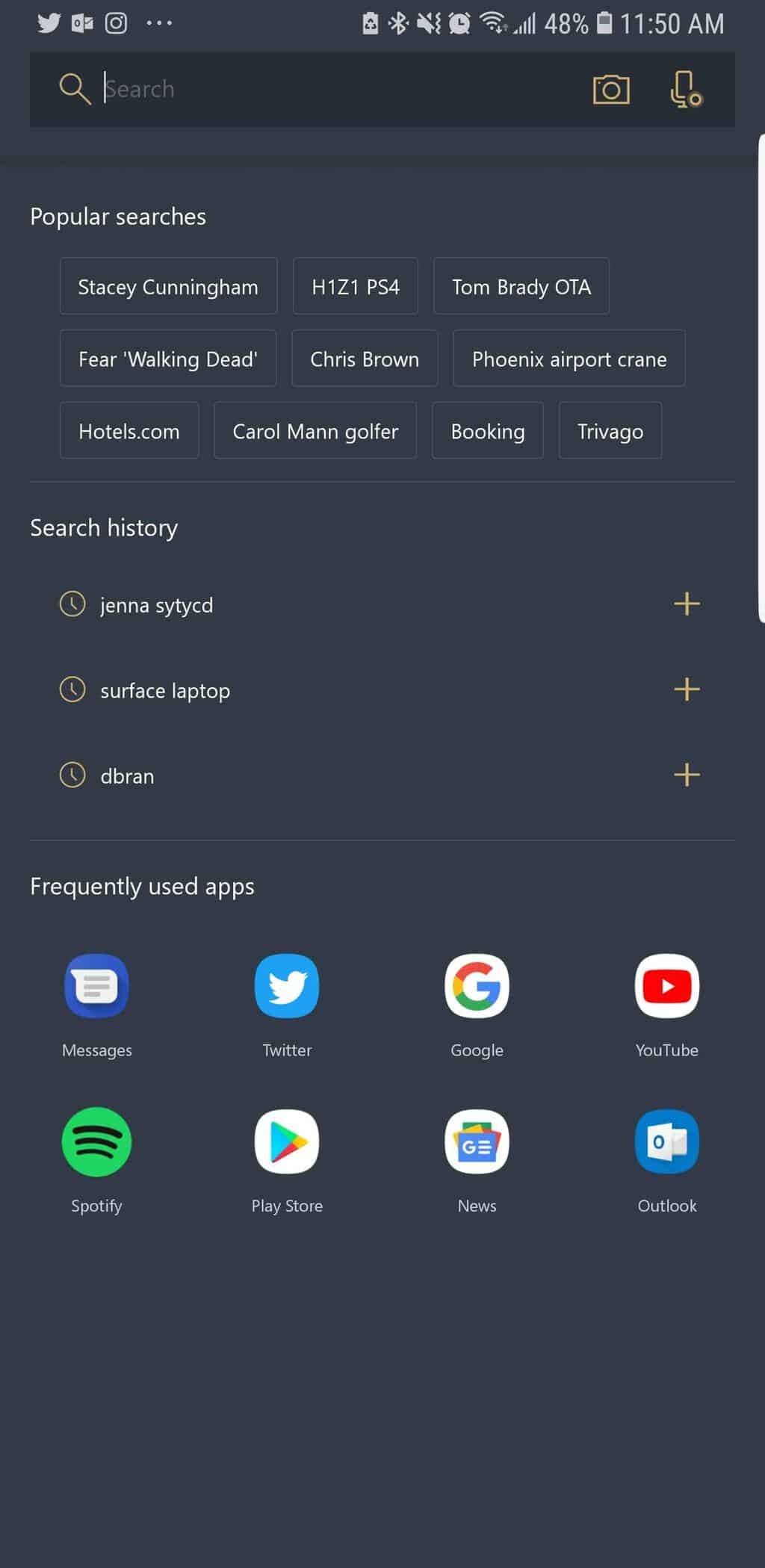This screenshot has height=1568, width=765.
Task: Tap the Chris Brown popular search
Action: click(x=365, y=359)
